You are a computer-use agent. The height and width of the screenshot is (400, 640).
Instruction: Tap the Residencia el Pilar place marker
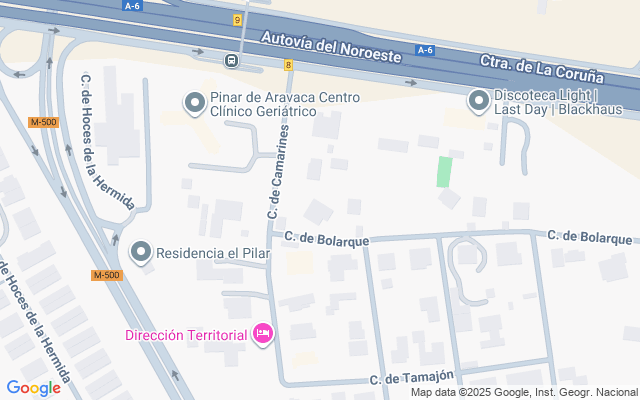pyautogui.click(x=142, y=253)
